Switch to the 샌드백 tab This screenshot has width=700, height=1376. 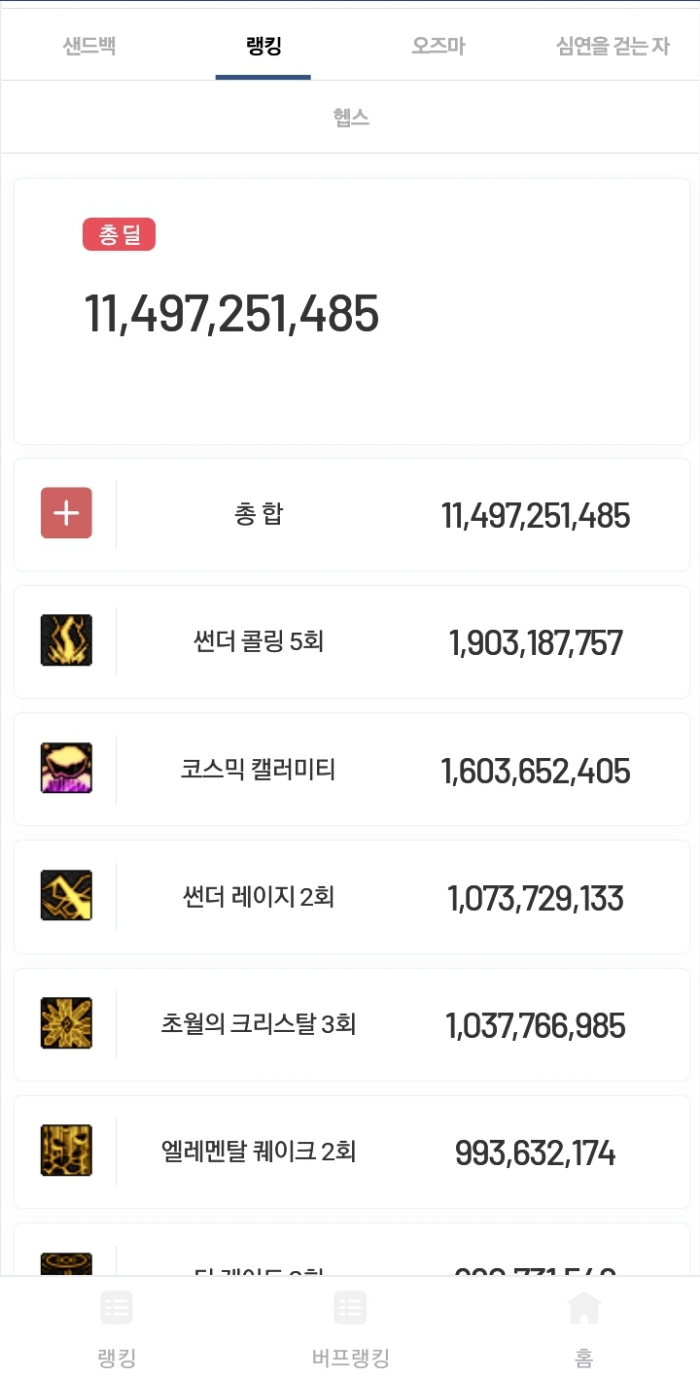pyautogui.click(x=89, y=46)
